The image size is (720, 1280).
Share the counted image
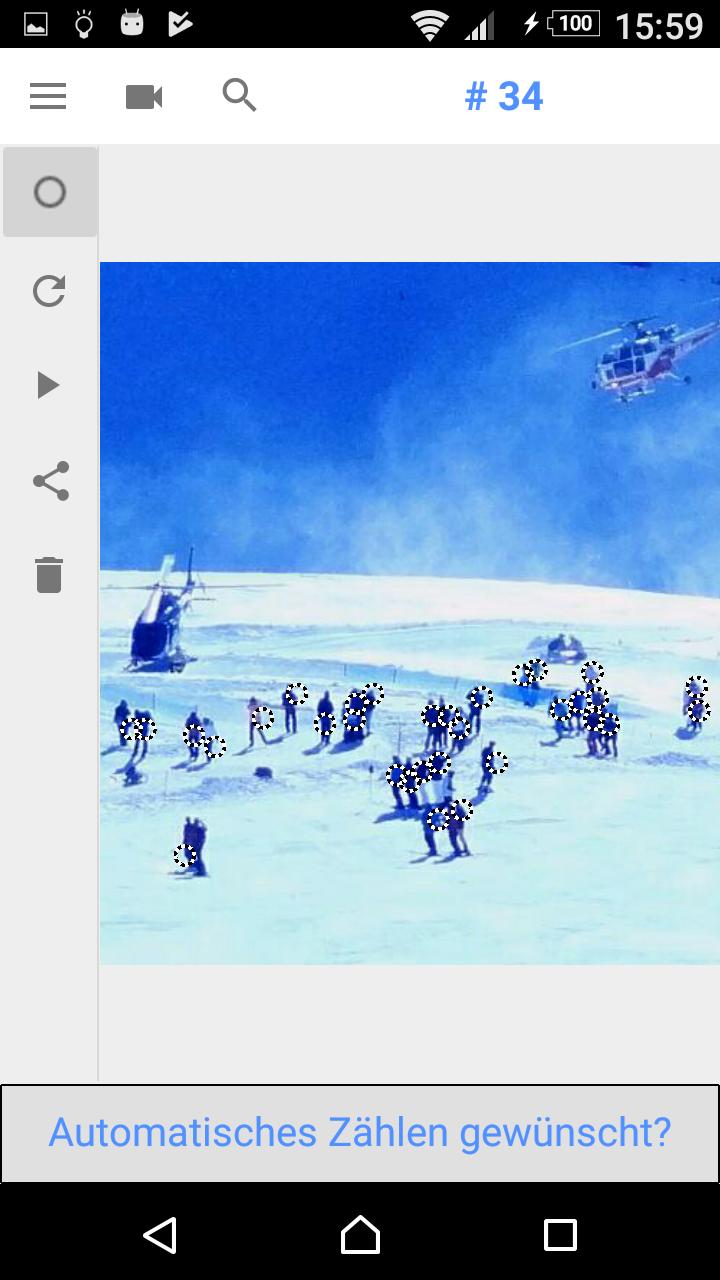pos(50,481)
